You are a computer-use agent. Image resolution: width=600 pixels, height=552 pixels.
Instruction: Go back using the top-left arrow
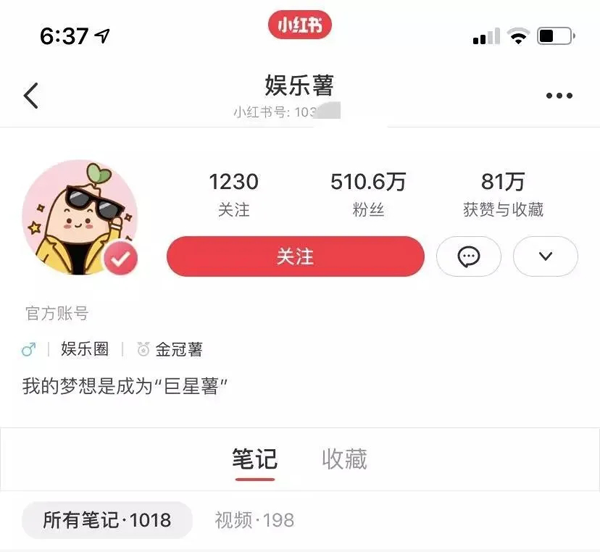coord(31,95)
